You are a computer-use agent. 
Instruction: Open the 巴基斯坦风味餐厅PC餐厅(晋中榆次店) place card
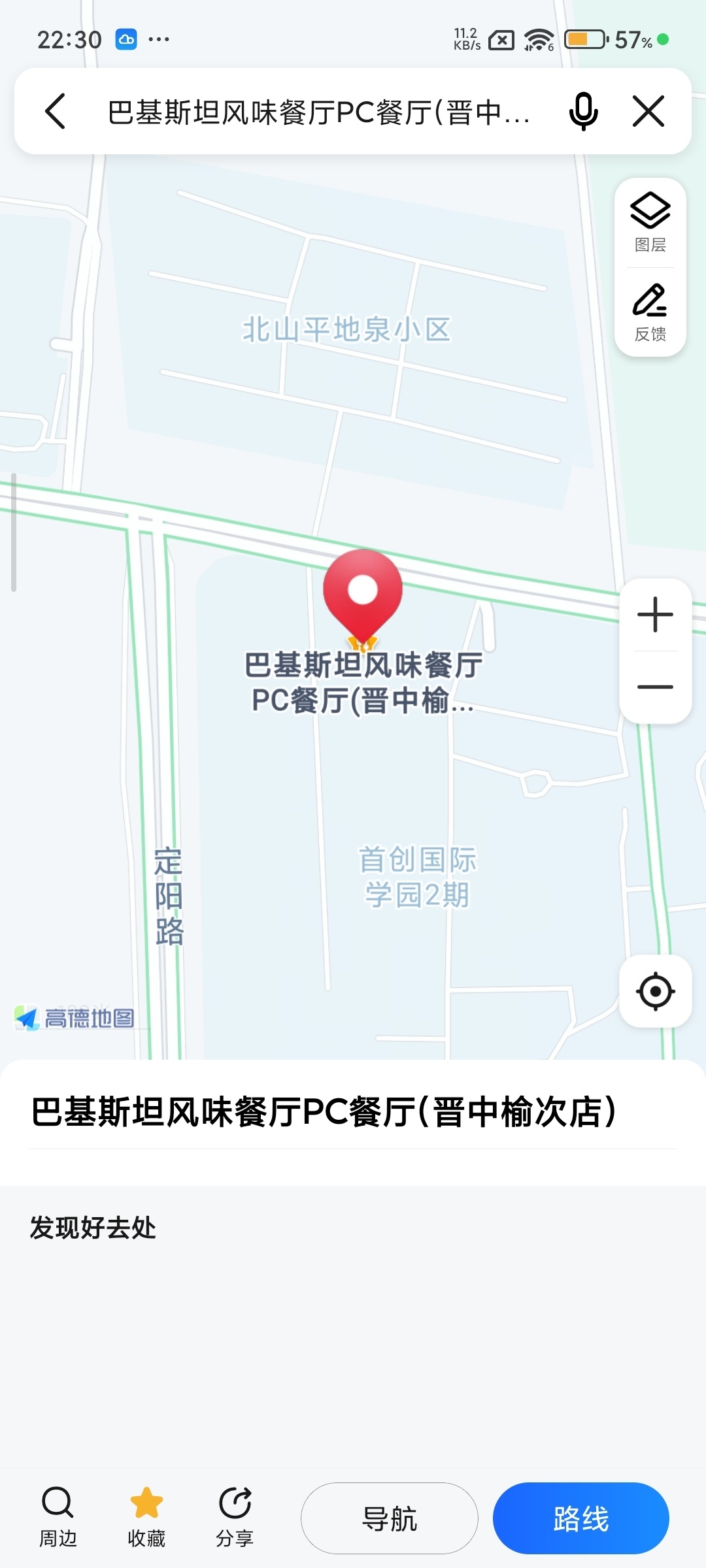point(324,1112)
